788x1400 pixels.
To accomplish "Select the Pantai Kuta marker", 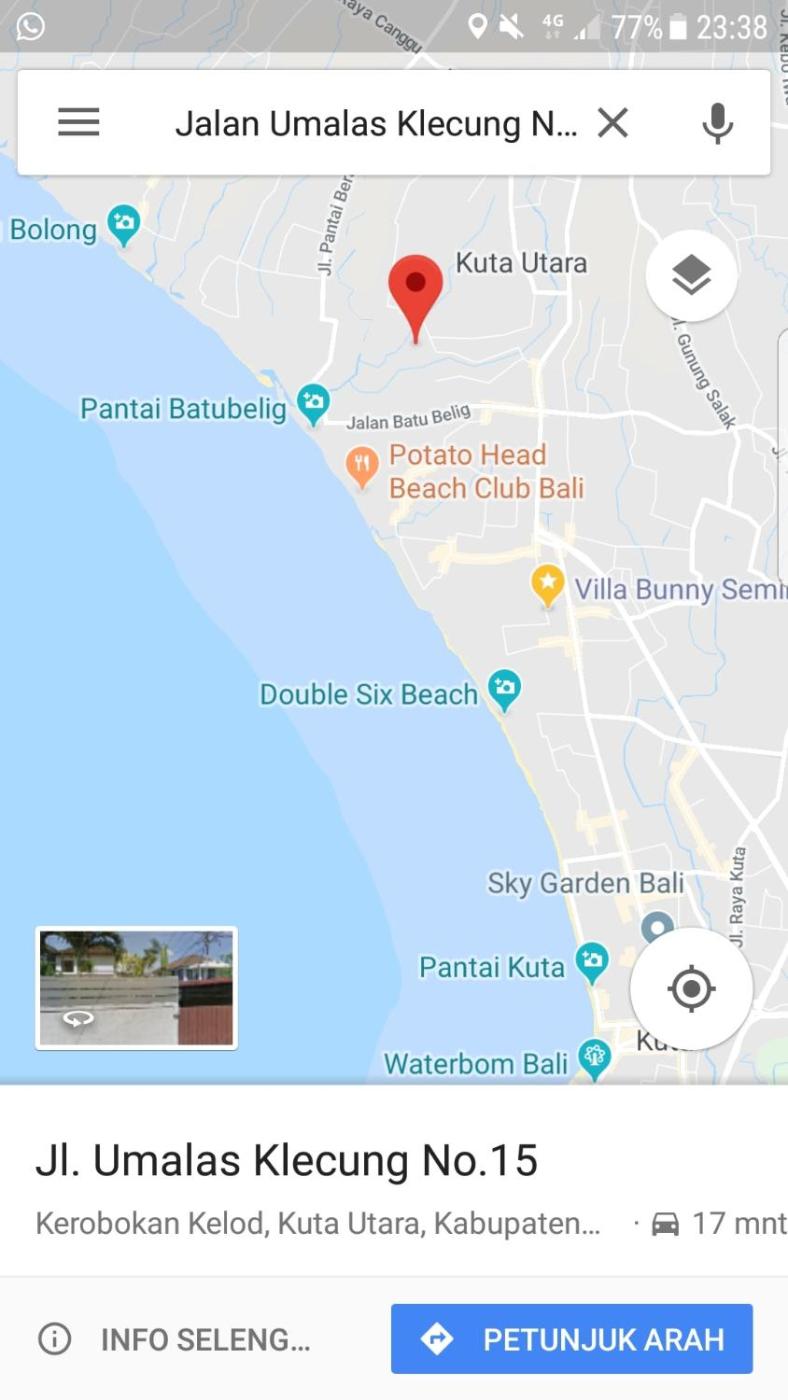I will pos(592,963).
